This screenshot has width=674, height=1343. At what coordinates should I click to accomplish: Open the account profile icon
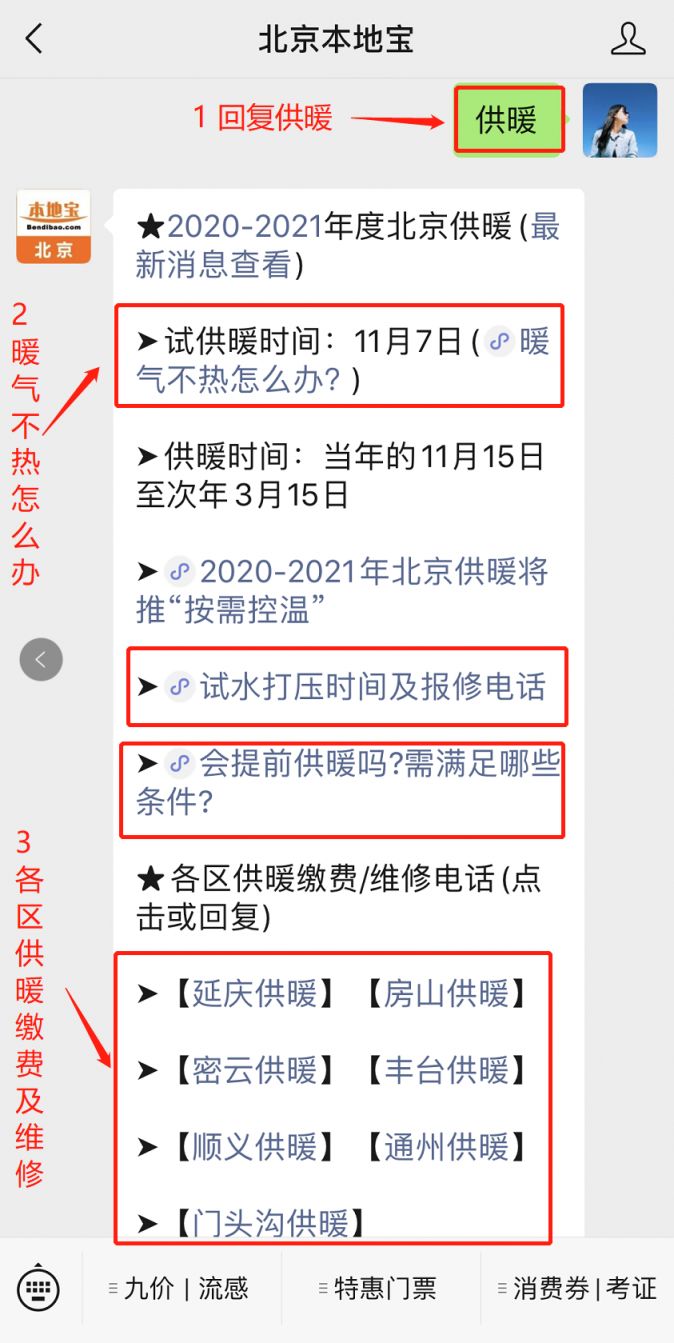(x=628, y=39)
